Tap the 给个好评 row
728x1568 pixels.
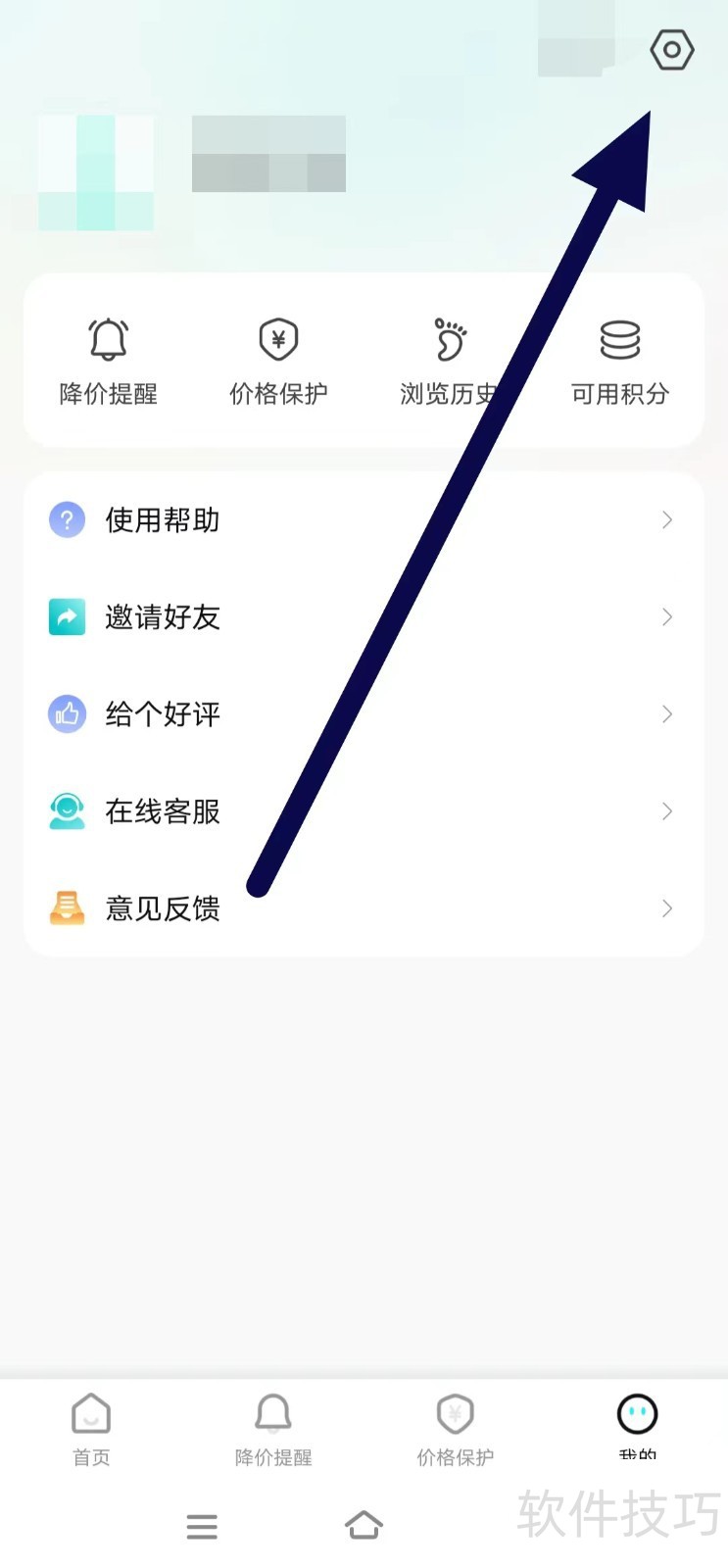coord(363,714)
